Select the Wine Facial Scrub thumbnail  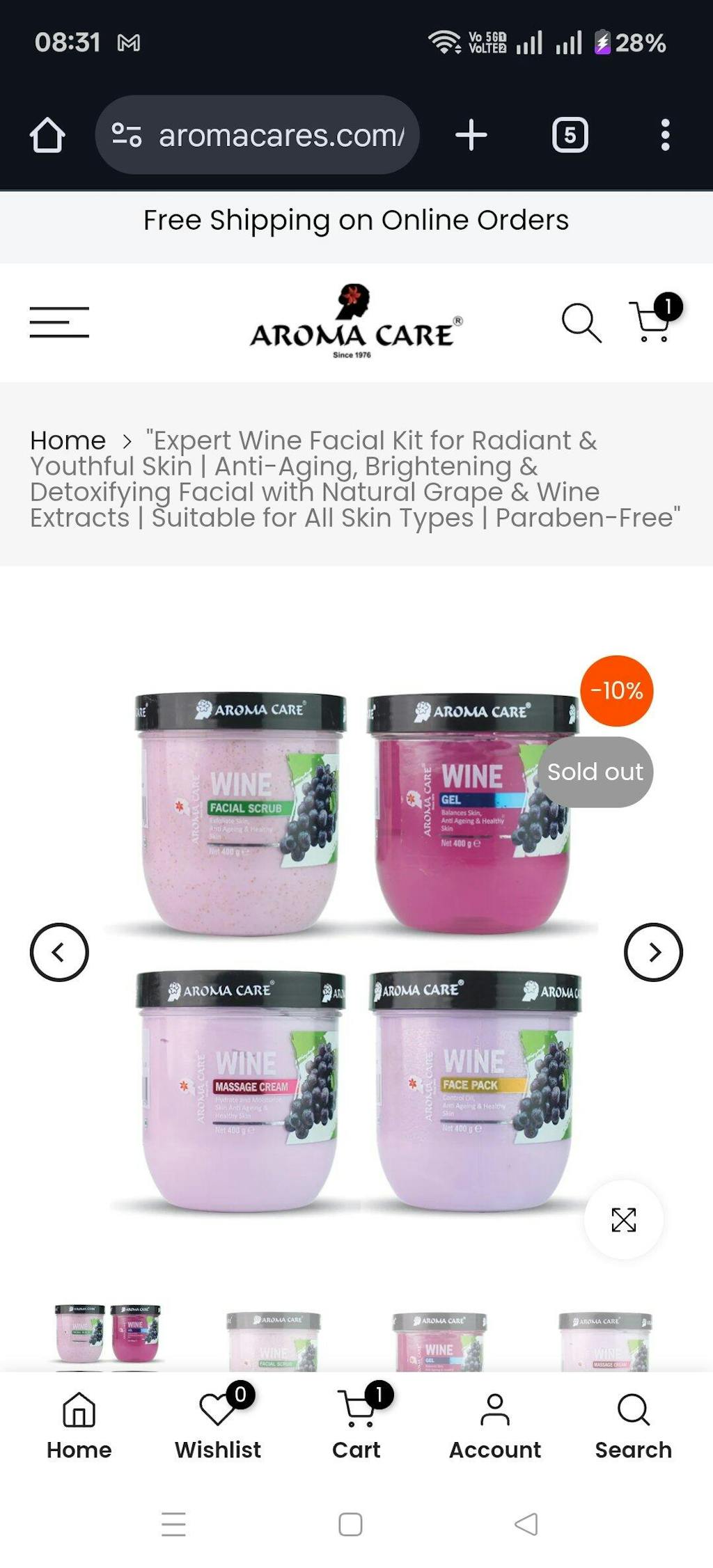pyautogui.click(x=274, y=1342)
